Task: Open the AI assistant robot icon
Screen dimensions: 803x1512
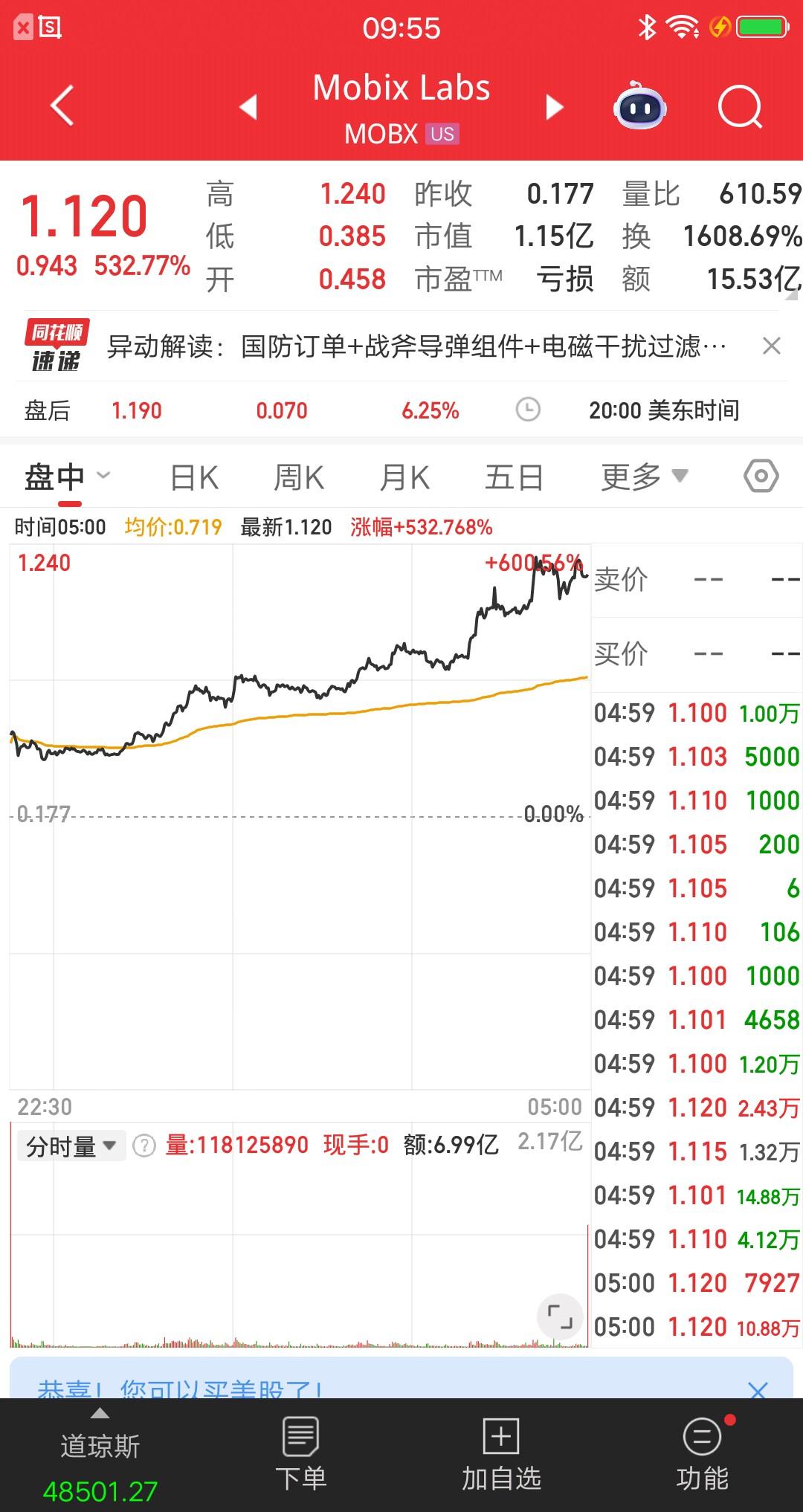Action: tap(639, 107)
